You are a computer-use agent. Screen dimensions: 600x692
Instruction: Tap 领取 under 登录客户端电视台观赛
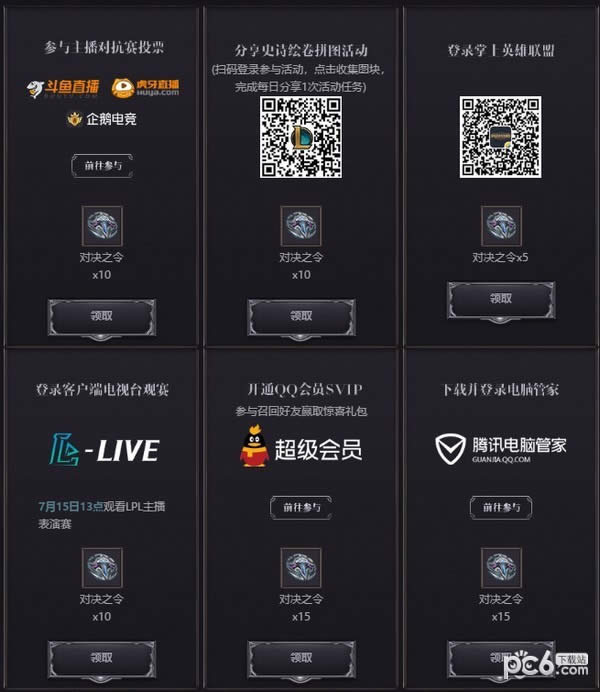tap(101, 657)
